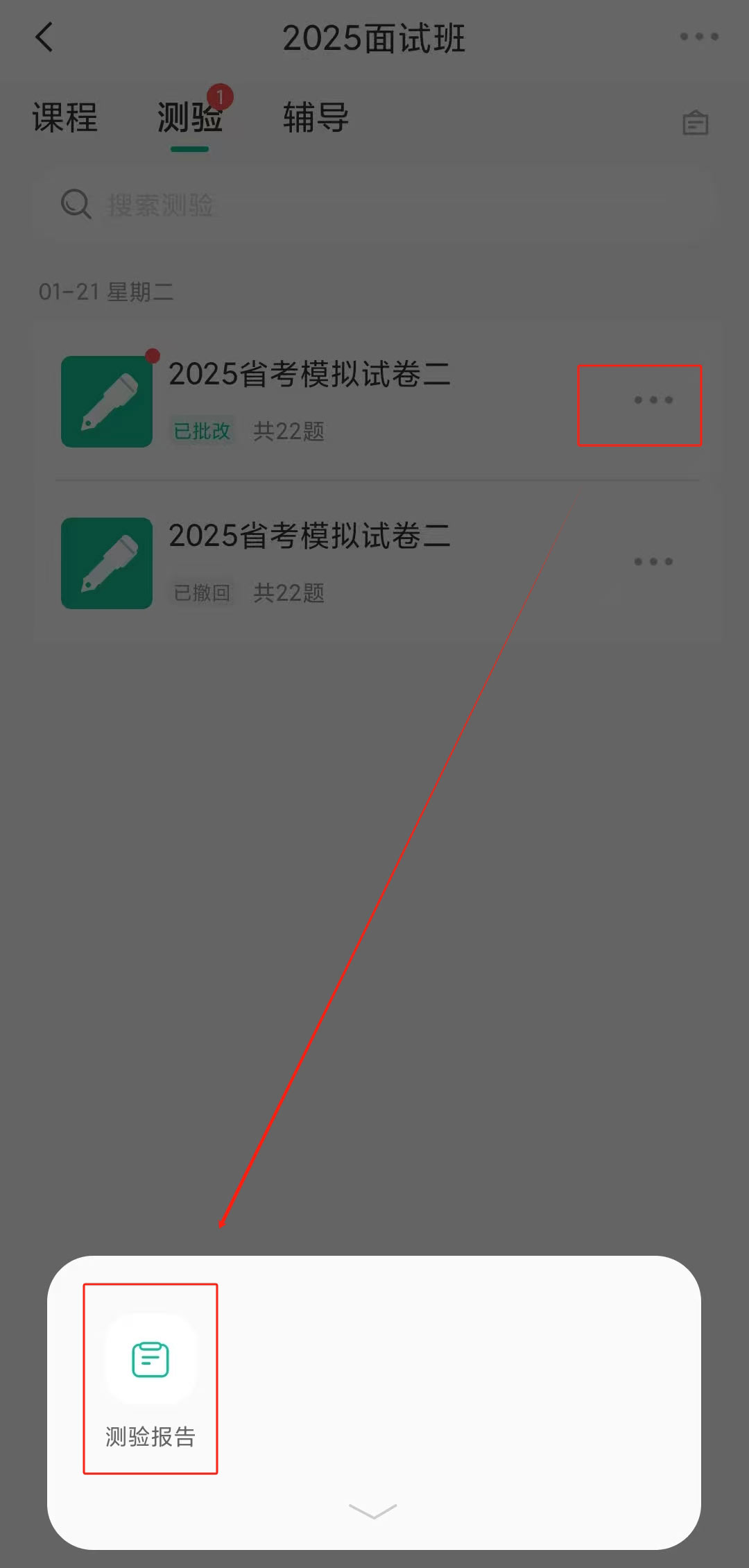Switch to the 课程 tab
This screenshot has width=749, height=1568.
64,117
